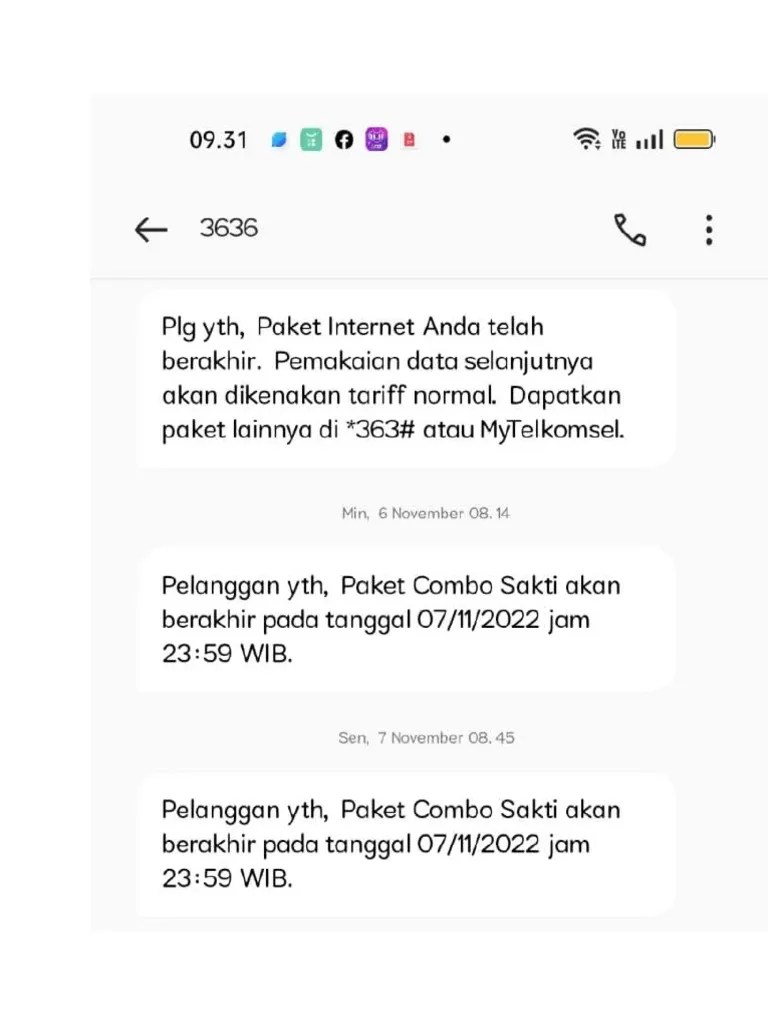Tap the red notification icon in status bar
The image size is (768, 1024).
point(409,139)
